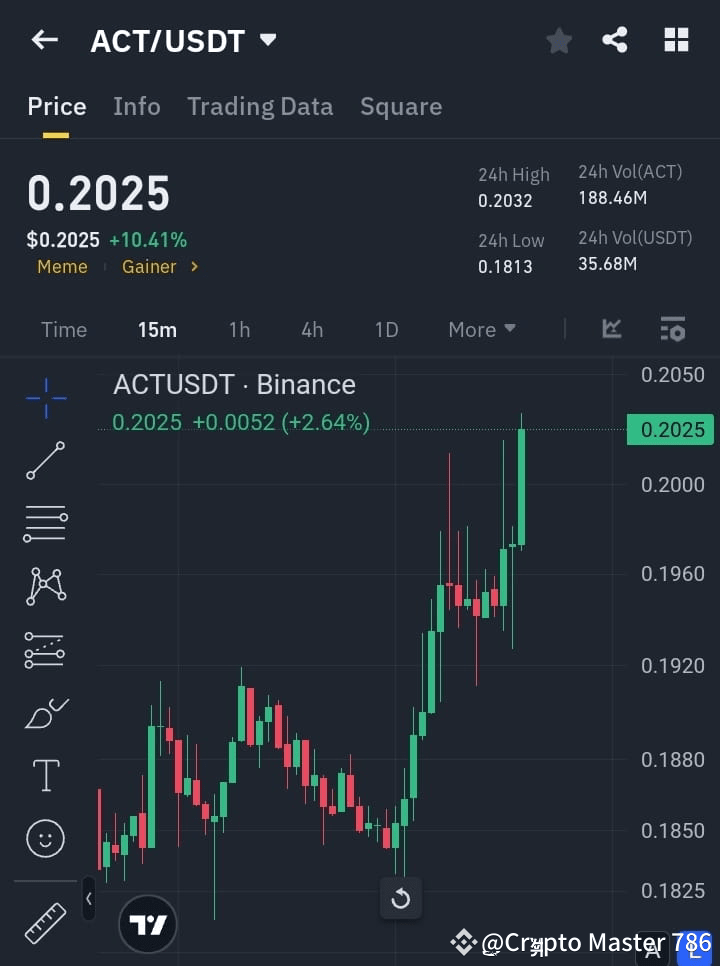Toggle the favorite star for ACT/USDT

point(558,40)
